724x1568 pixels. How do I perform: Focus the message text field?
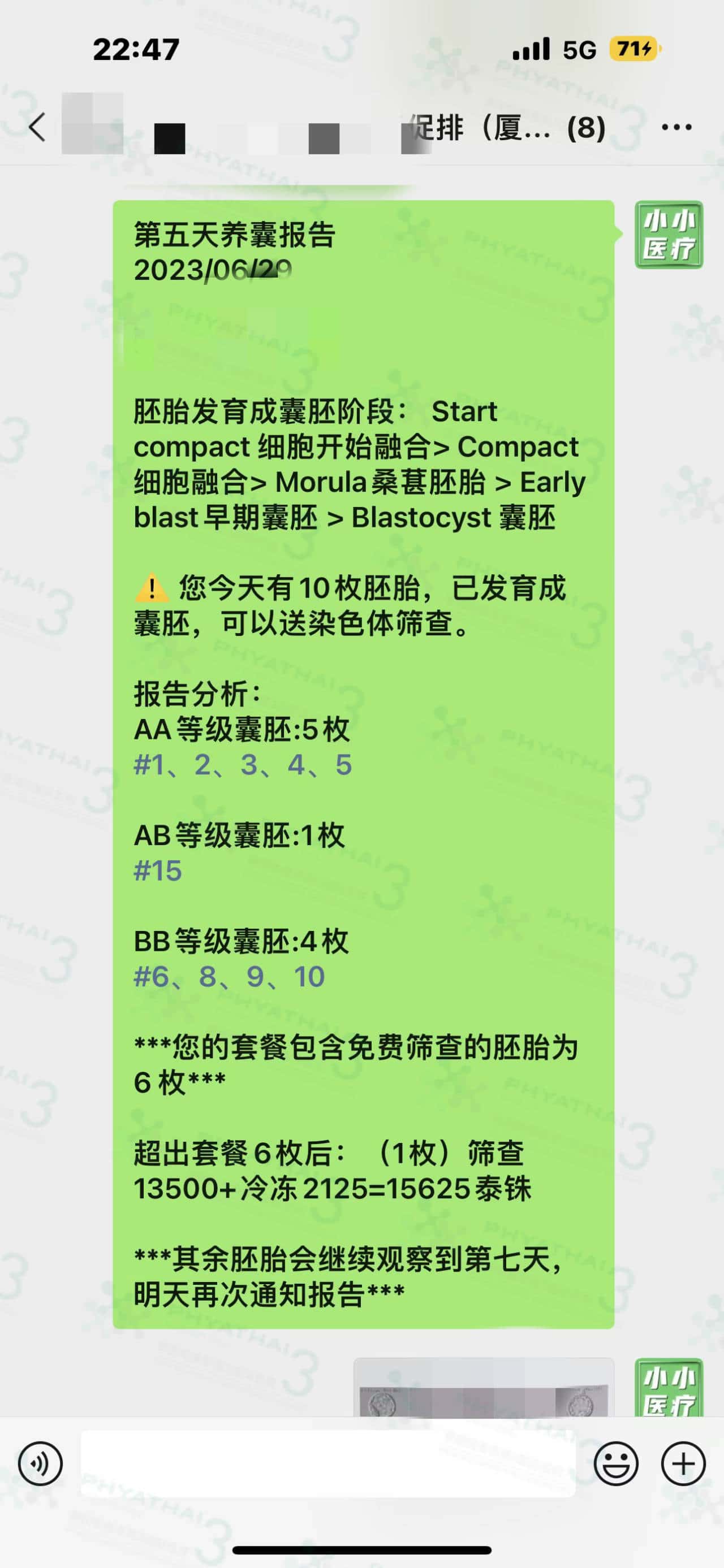(x=327, y=1463)
